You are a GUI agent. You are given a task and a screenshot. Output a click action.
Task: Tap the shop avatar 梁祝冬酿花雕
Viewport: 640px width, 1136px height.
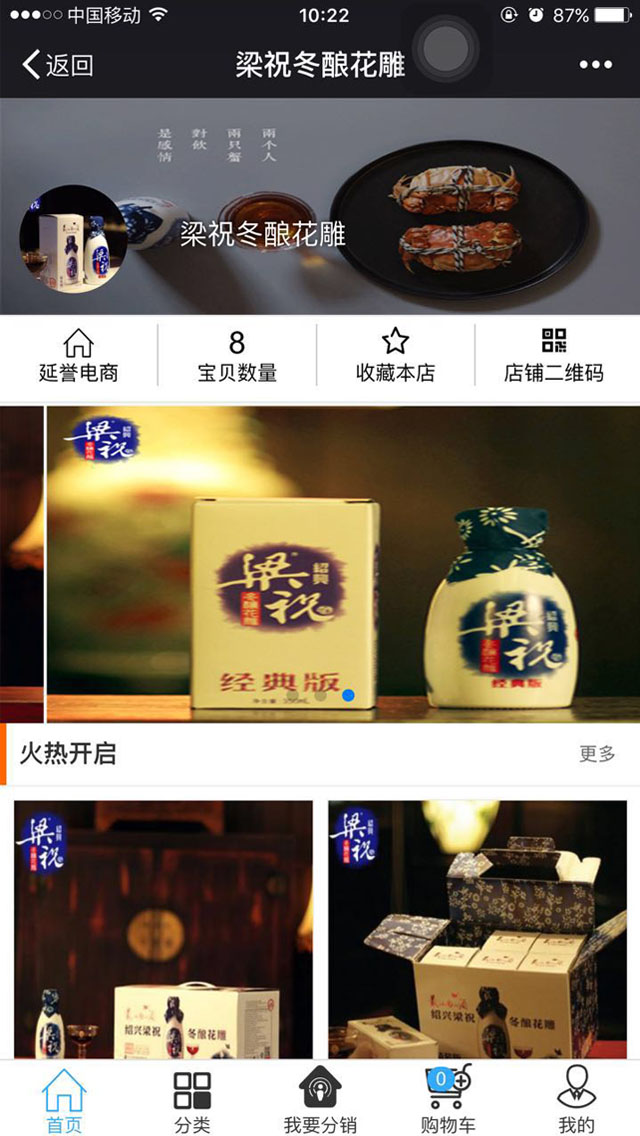click(73, 238)
